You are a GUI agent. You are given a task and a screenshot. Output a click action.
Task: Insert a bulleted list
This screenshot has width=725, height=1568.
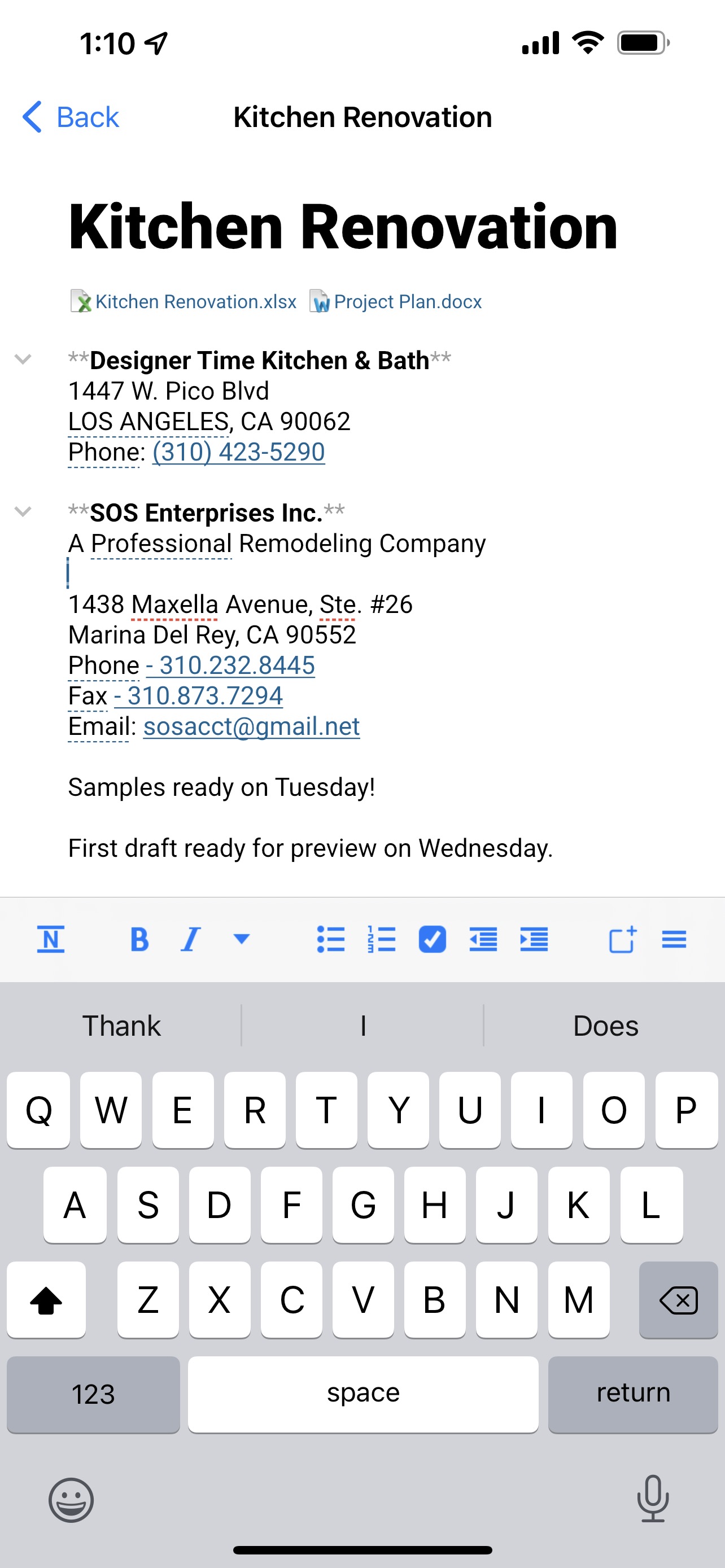click(330, 939)
